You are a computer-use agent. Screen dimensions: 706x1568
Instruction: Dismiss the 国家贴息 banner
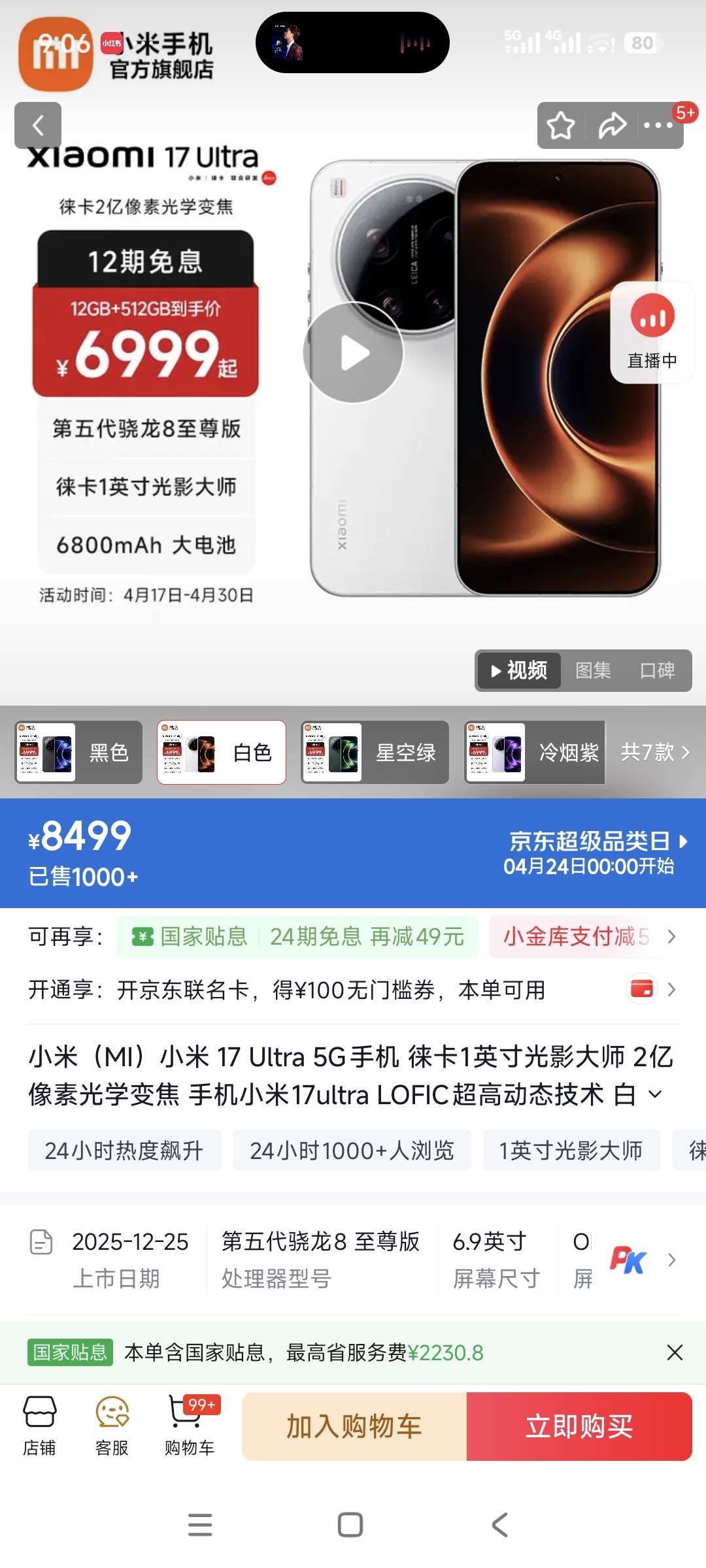pos(675,1352)
